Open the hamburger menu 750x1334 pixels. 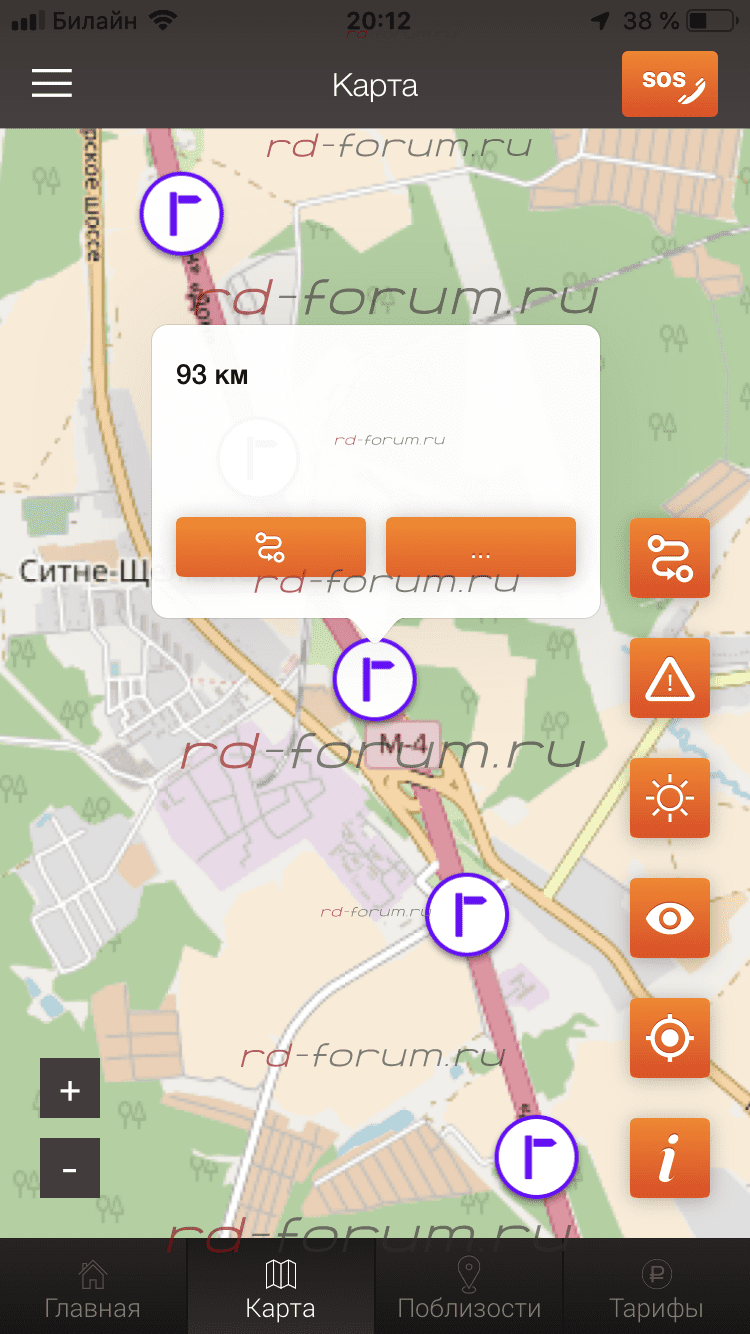52,84
